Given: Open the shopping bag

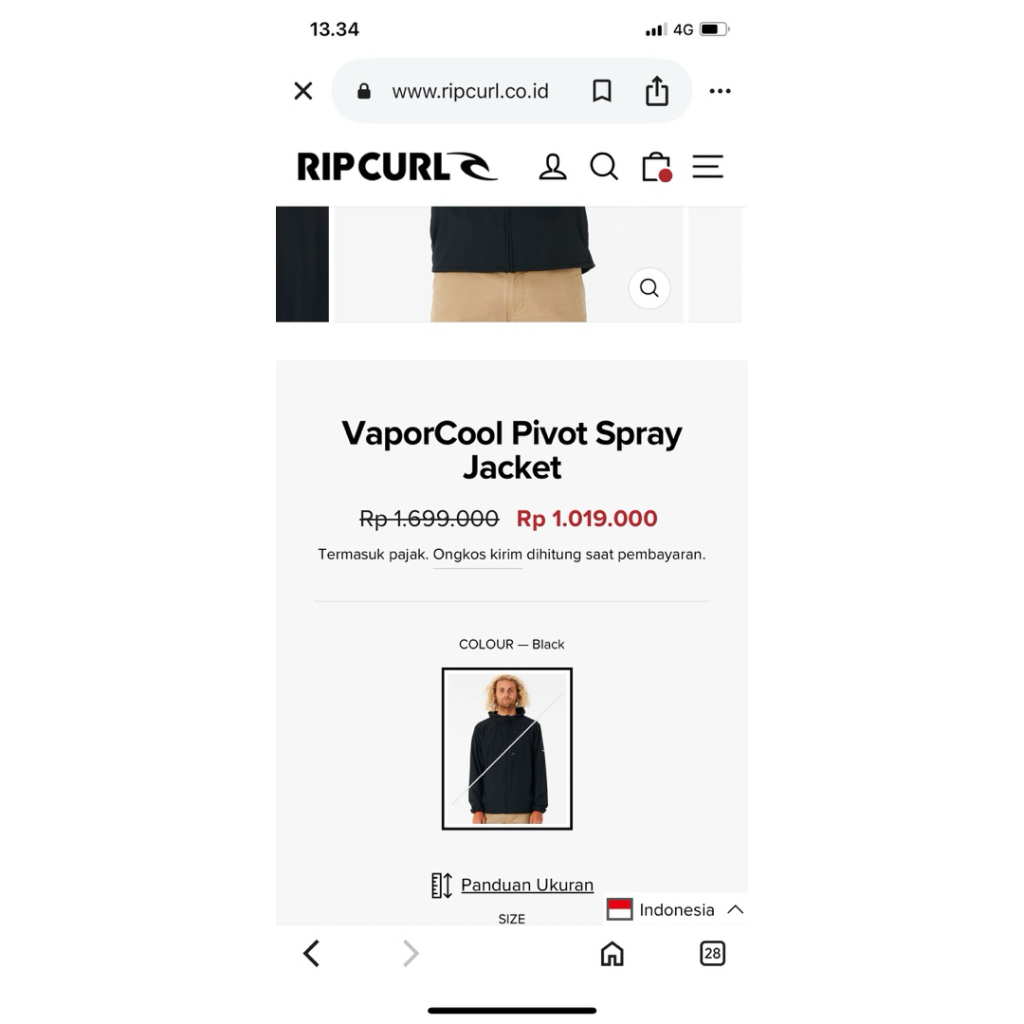Looking at the screenshot, I should 656,167.
